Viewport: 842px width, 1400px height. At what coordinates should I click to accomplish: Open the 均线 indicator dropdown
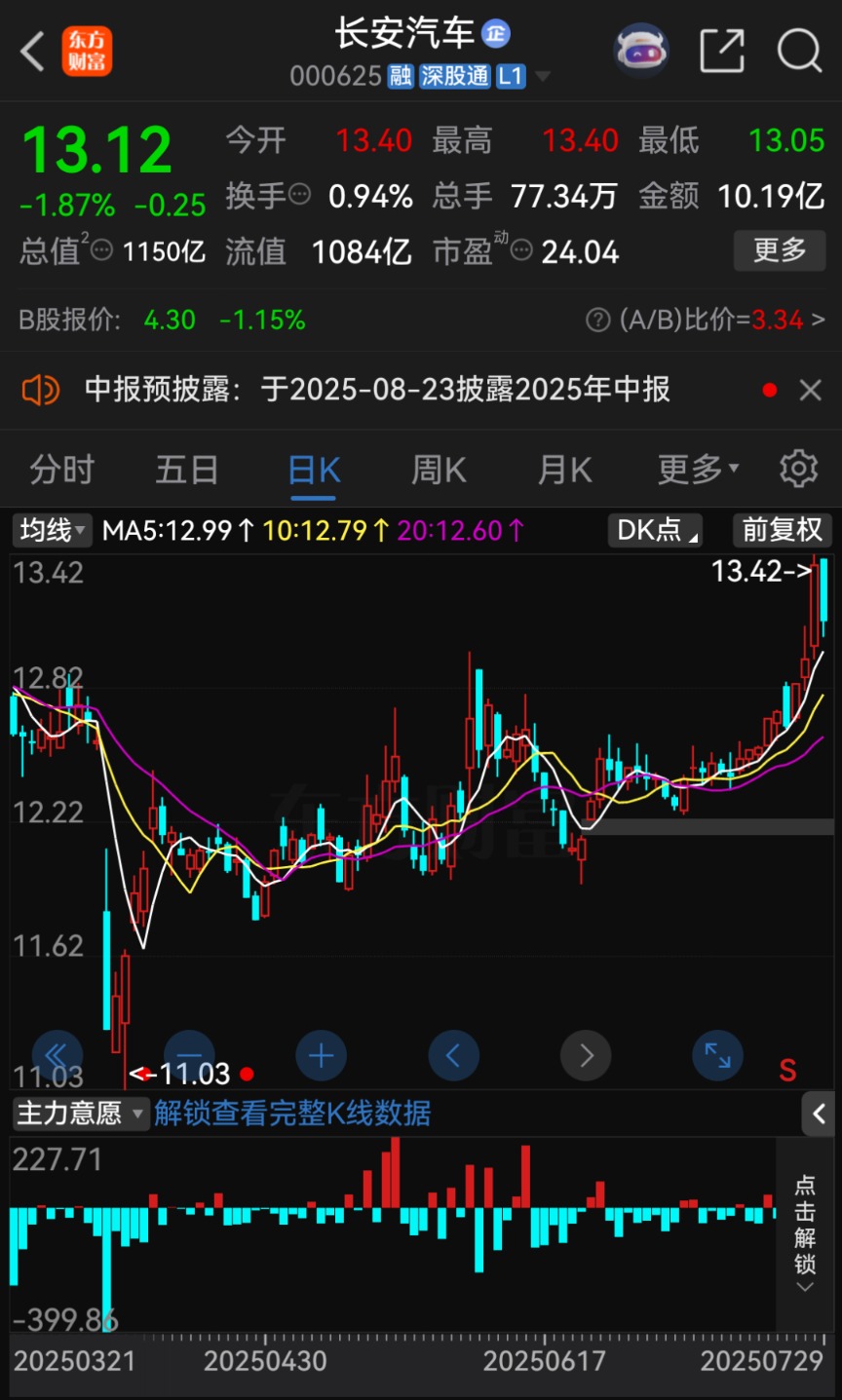53,530
